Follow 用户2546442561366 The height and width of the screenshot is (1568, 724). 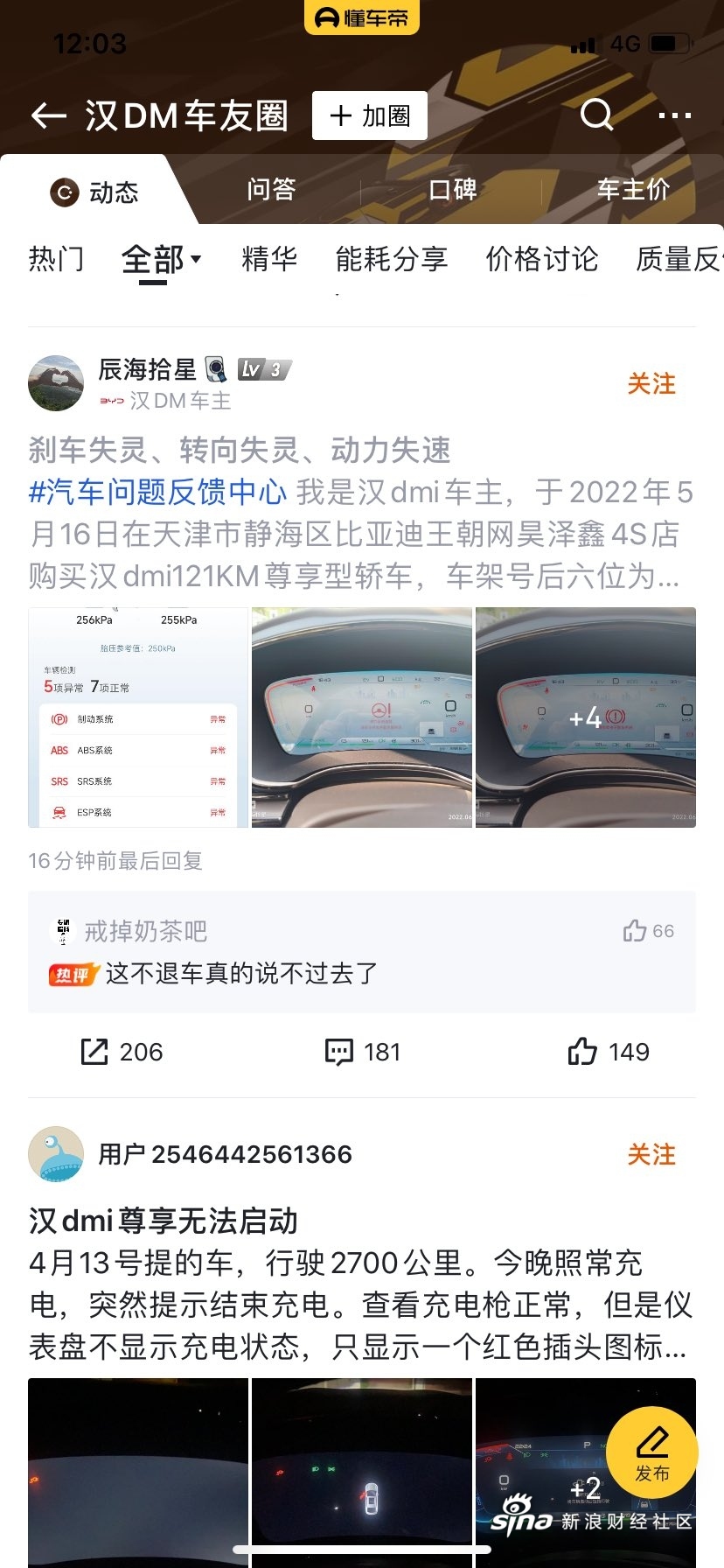pyautogui.click(x=651, y=1154)
